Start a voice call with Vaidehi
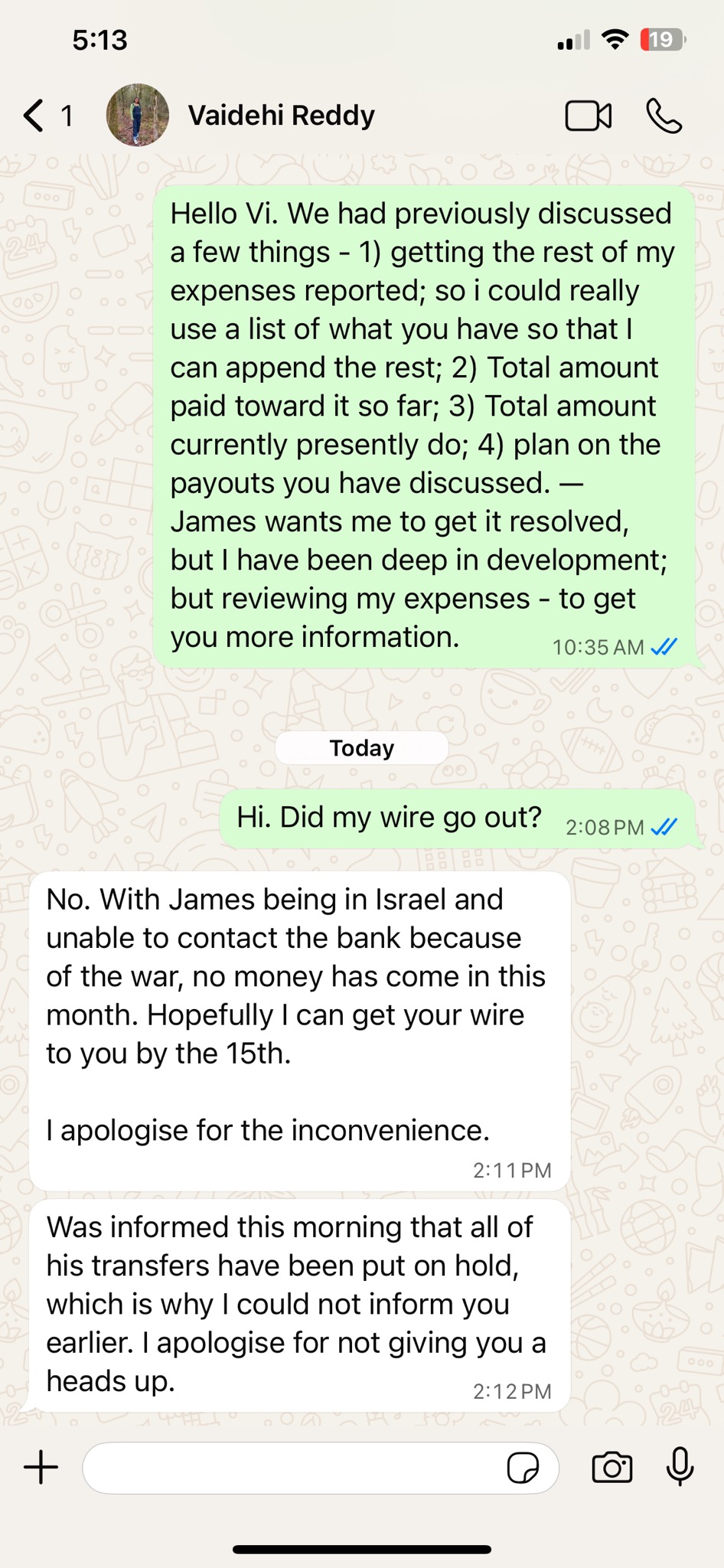724x1568 pixels. click(664, 116)
